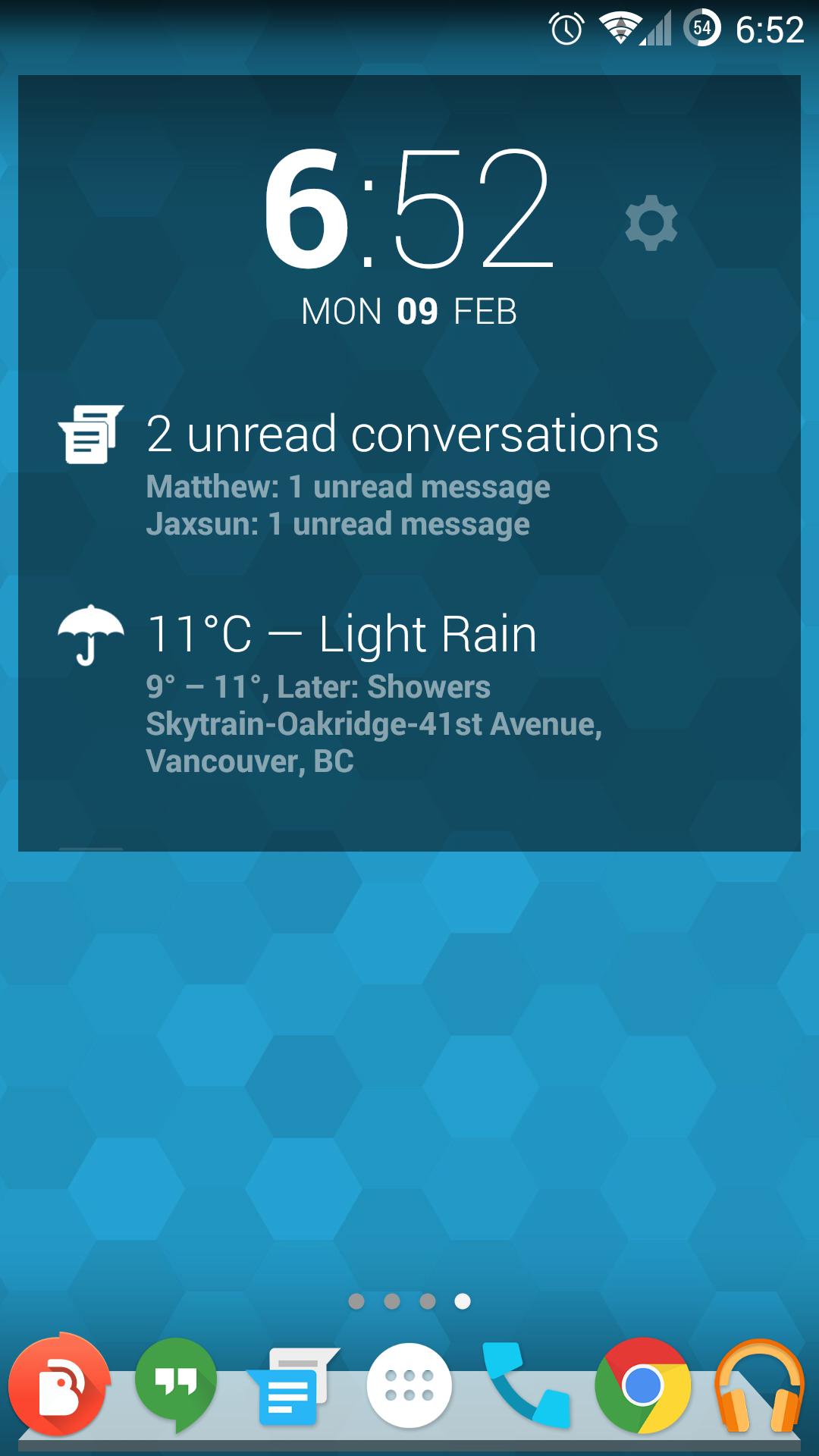Viewport: 819px width, 1456px height.
Task: Open DashClock settings via the gear icon
Action: 651,224
